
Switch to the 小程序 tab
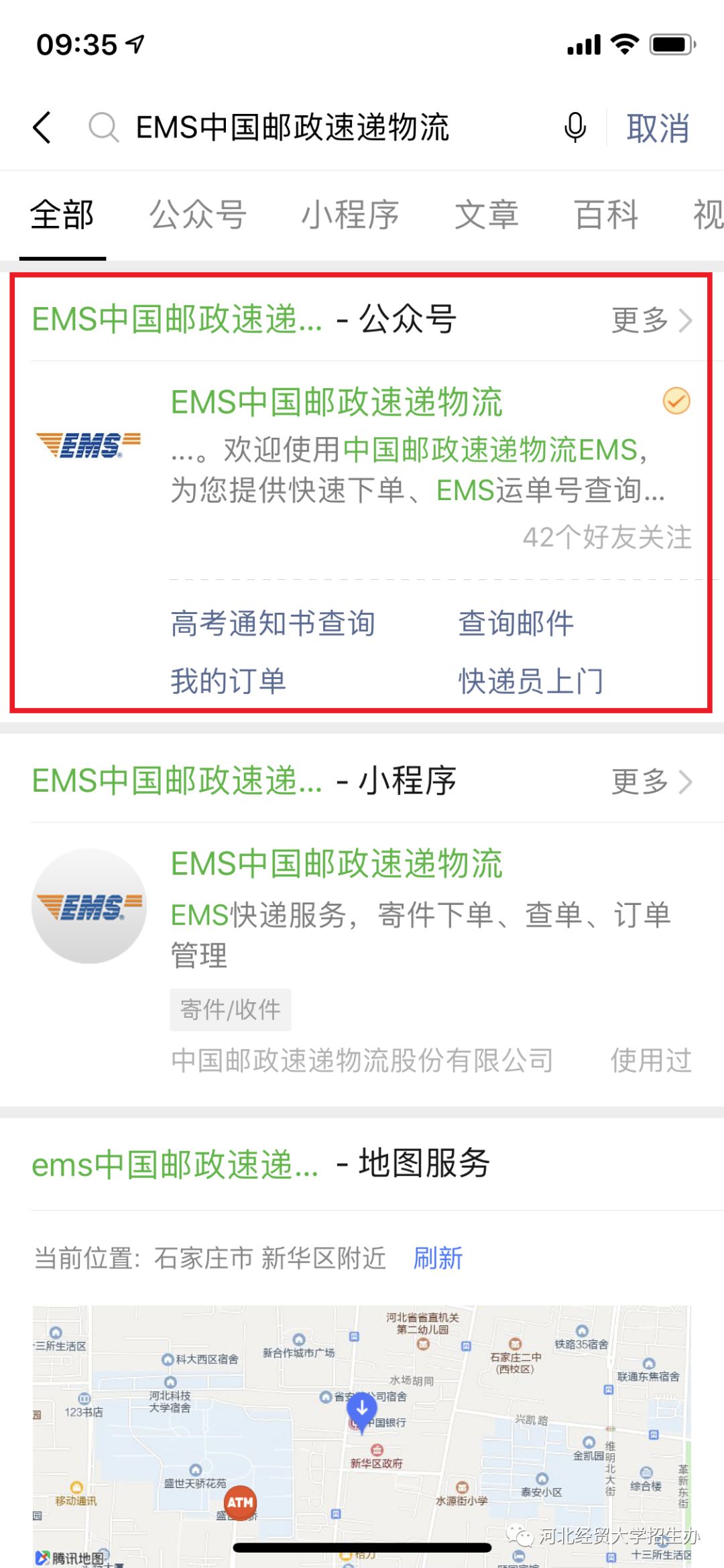click(x=350, y=215)
